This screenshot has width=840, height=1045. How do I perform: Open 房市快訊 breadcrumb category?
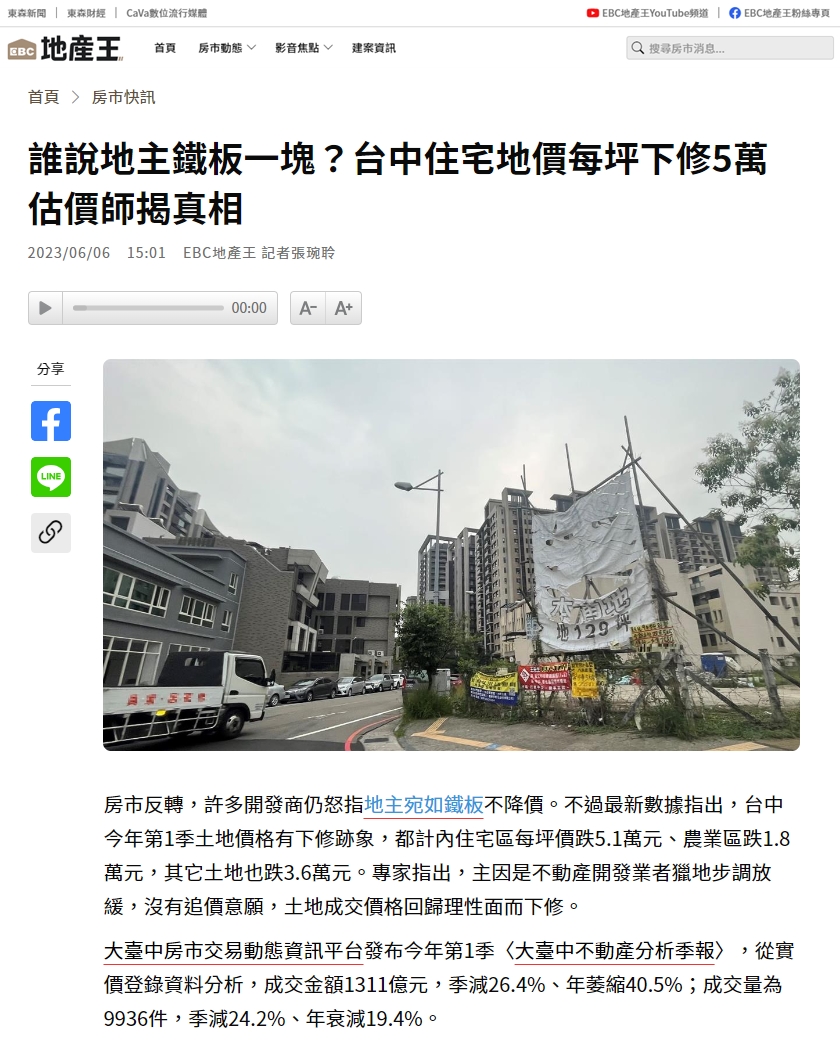(x=124, y=97)
